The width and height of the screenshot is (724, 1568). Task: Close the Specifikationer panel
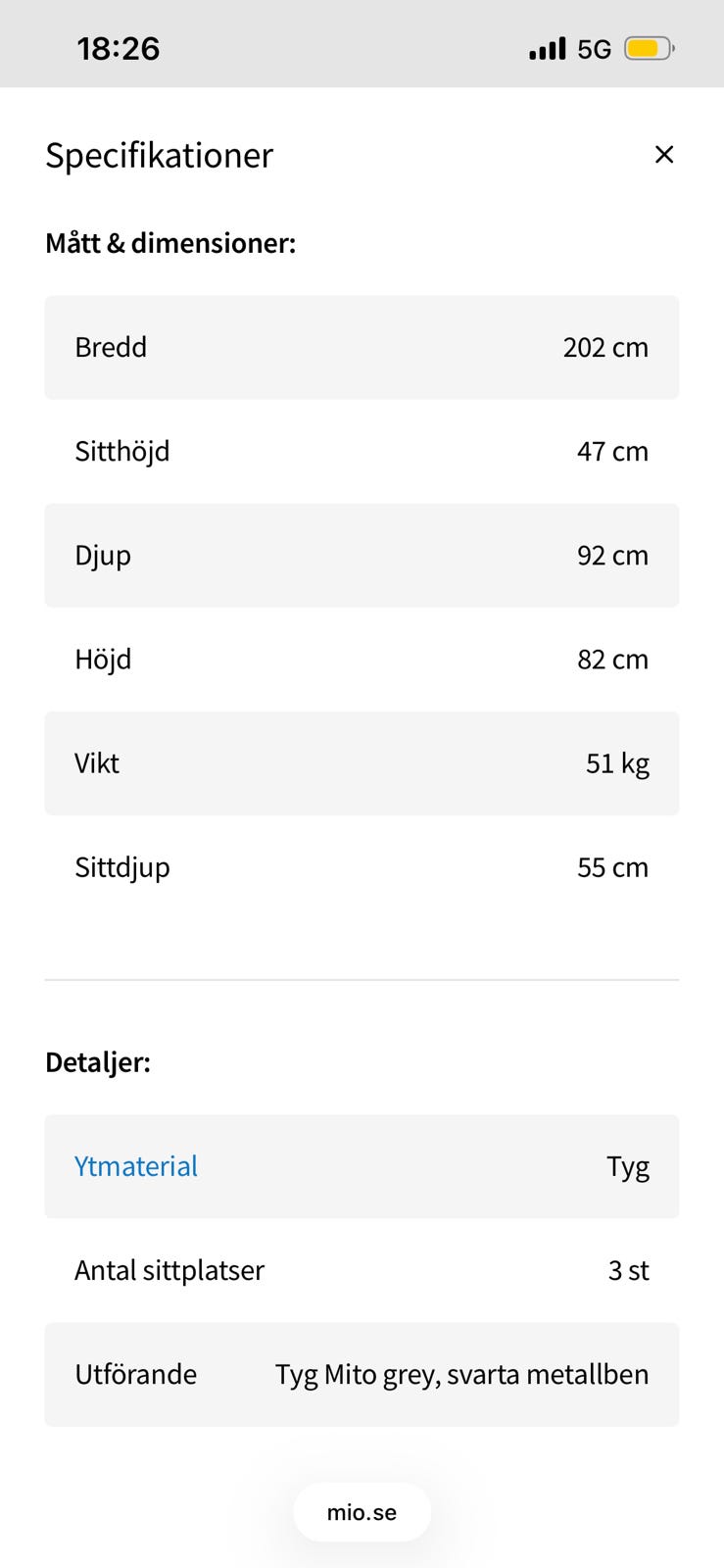[663, 155]
